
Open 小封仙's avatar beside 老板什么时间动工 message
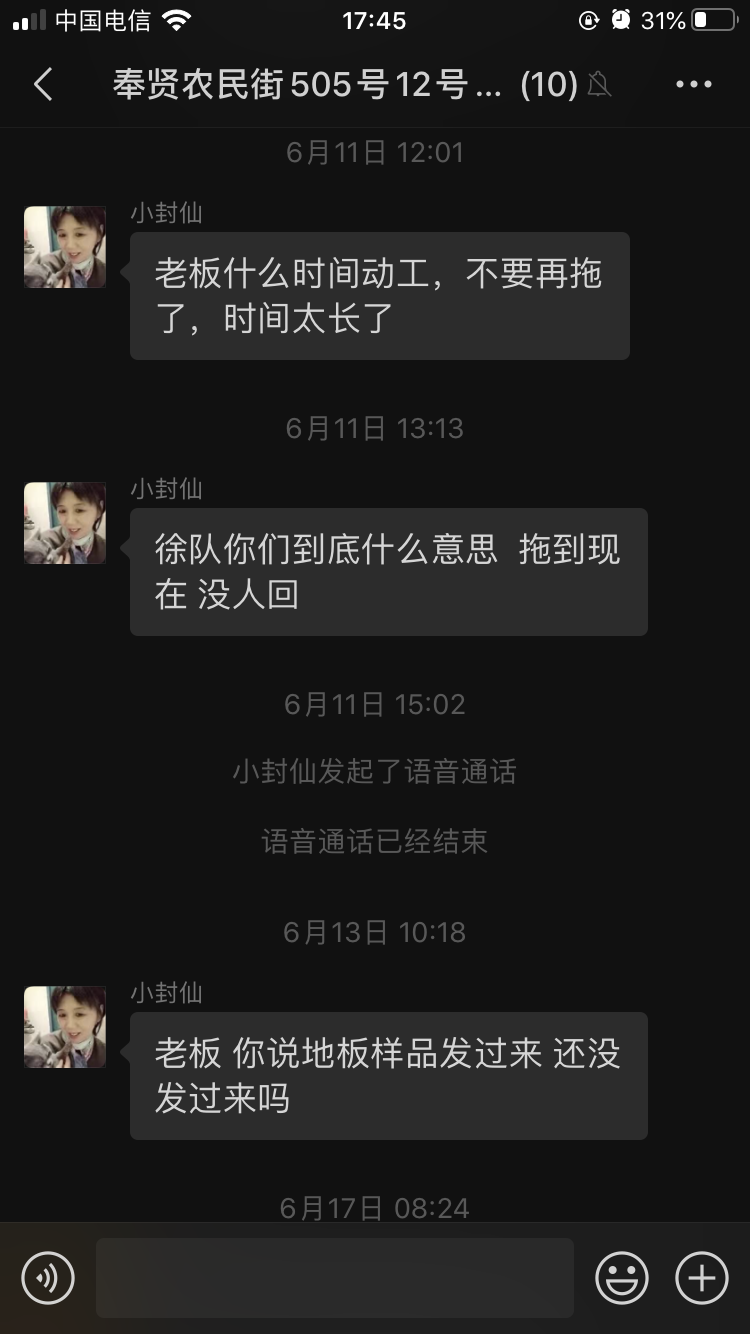(65, 247)
